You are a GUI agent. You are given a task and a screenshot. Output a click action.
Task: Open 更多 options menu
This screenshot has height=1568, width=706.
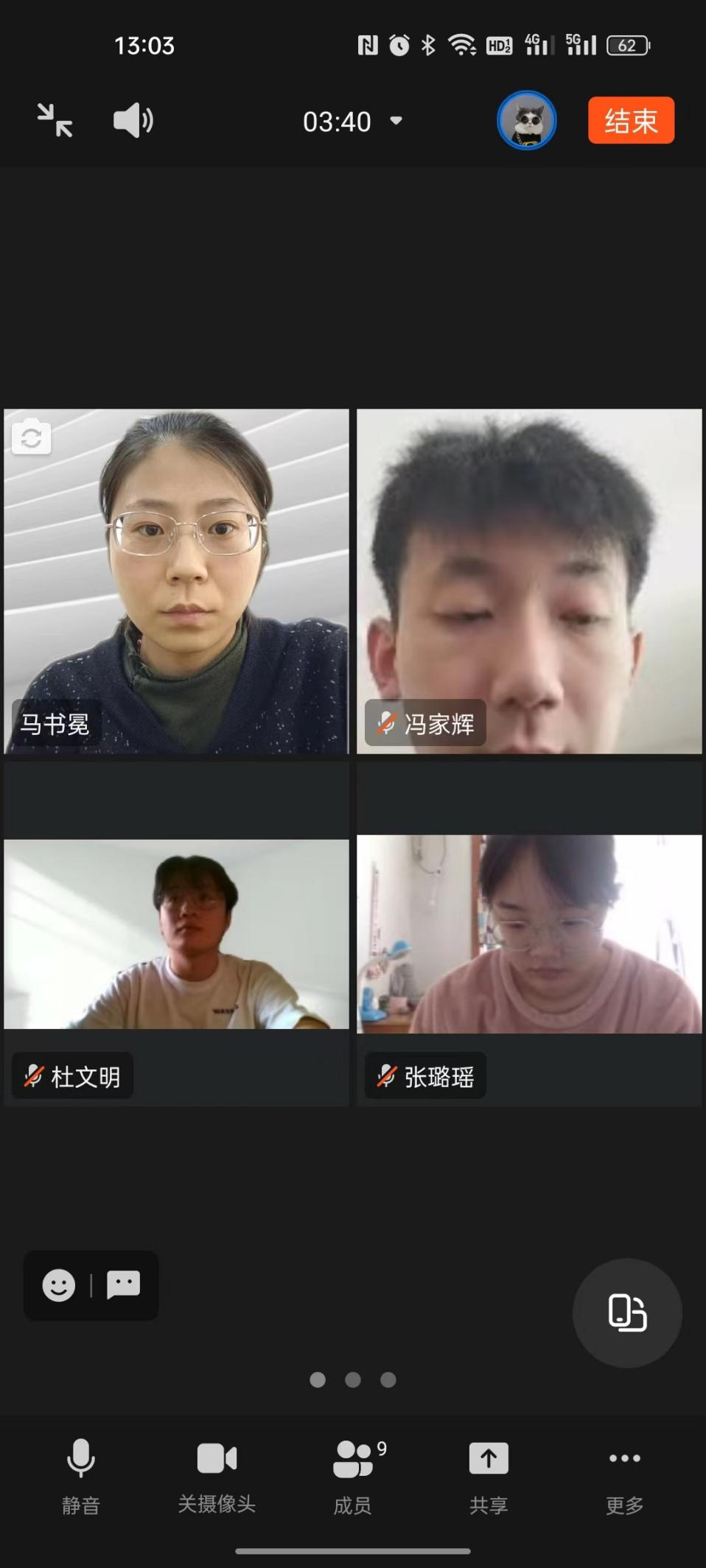pos(624,1474)
